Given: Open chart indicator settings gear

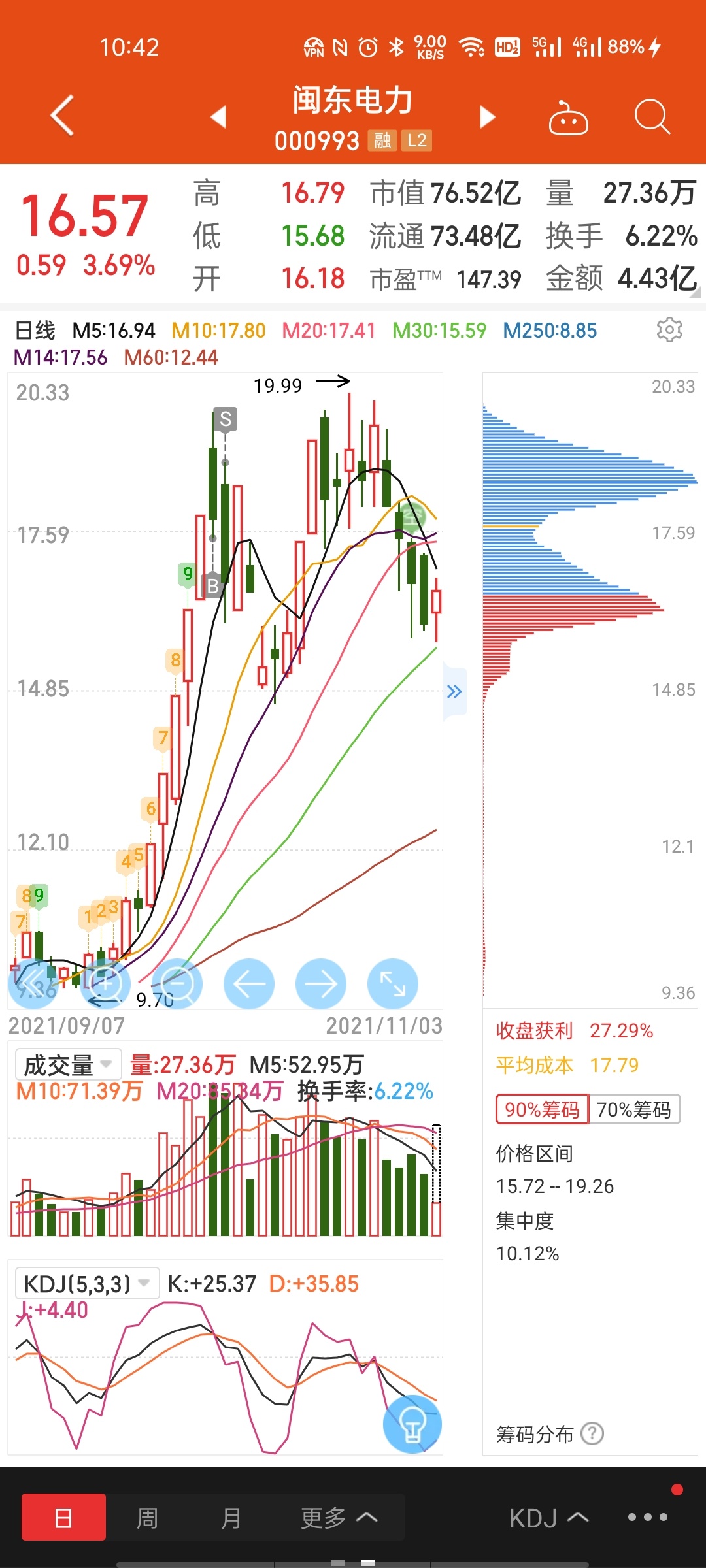Looking at the screenshot, I should point(669,330).
